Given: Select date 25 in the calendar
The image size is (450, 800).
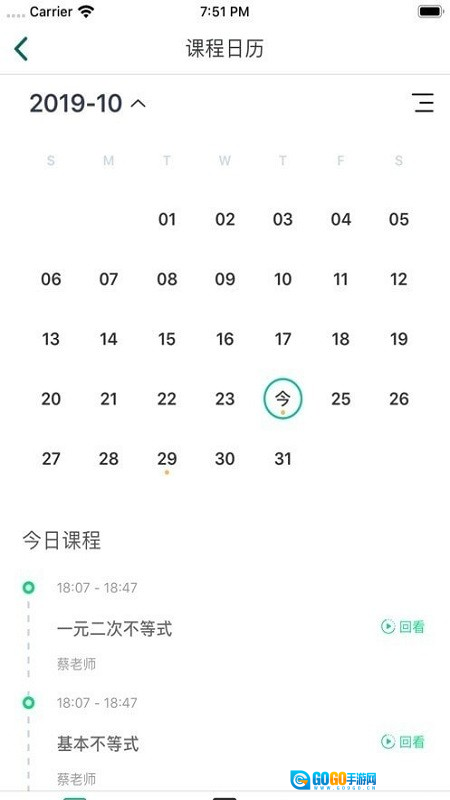Looking at the screenshot, I should [x=341, y=399].
